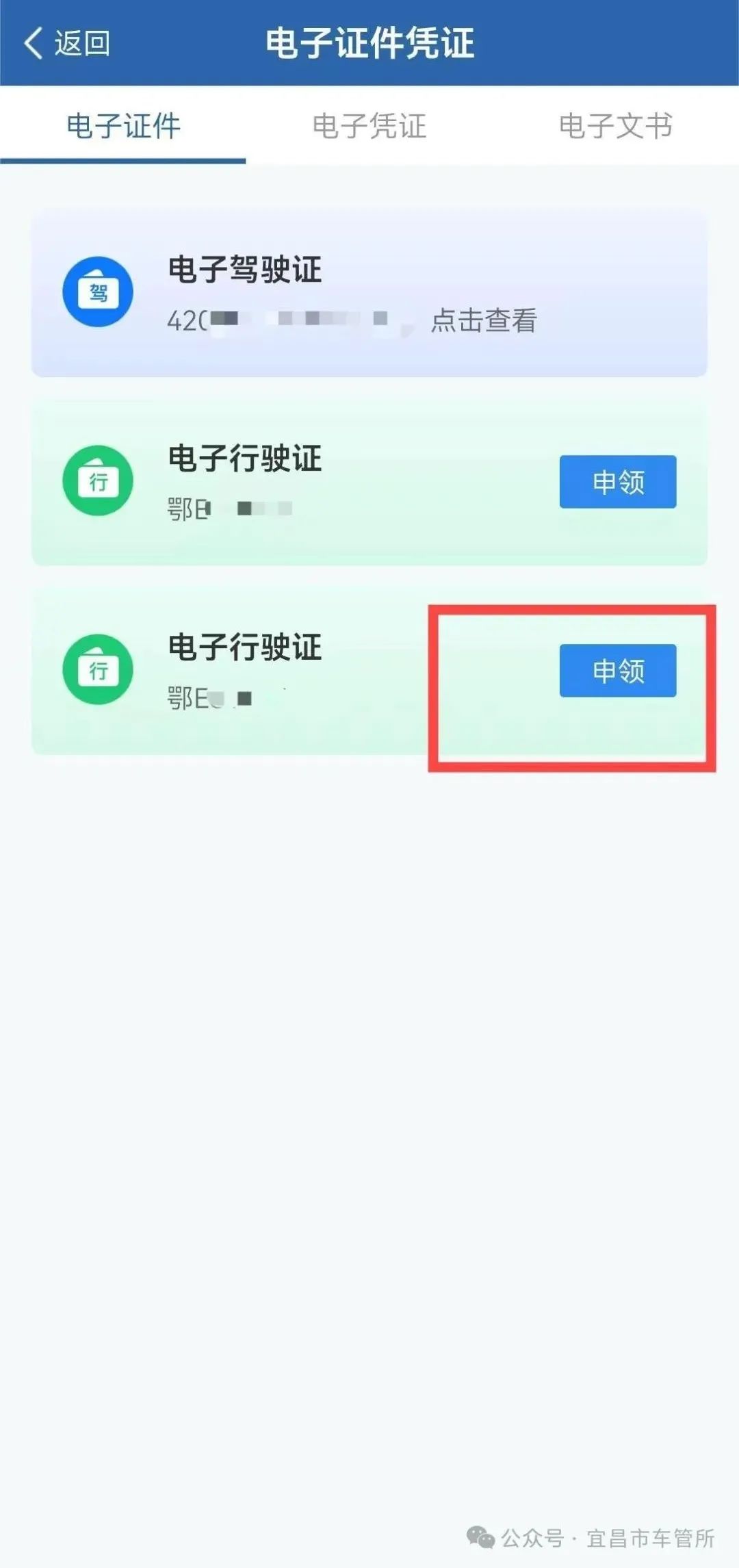Viewport: 739px width, 1568px height.
Task: Open the 电子驾驶证 card to view it
Action: click(369, 294)
